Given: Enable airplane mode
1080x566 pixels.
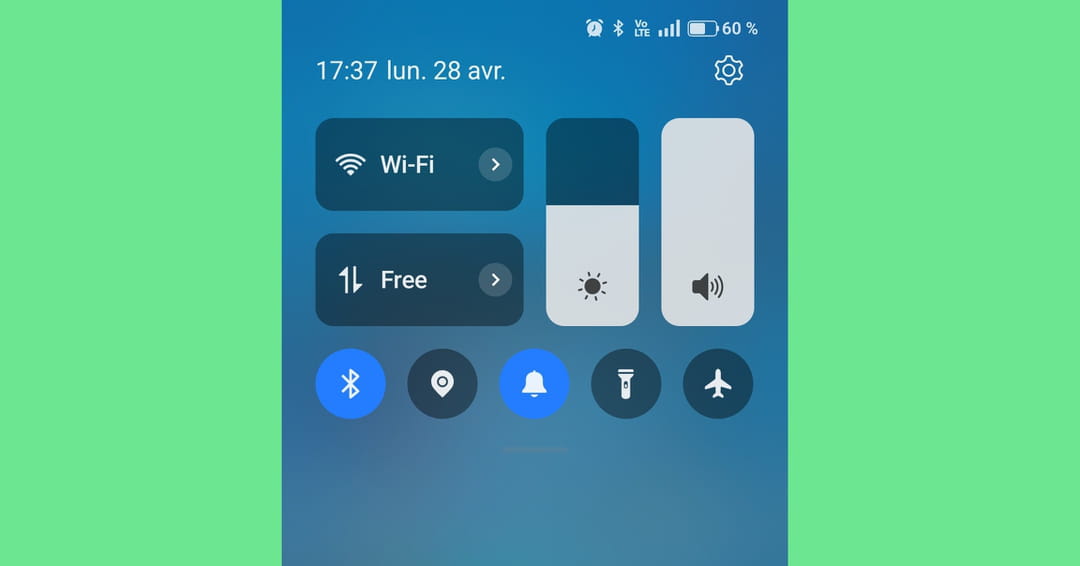Looking at the screenshot, I should click(718, 383).
